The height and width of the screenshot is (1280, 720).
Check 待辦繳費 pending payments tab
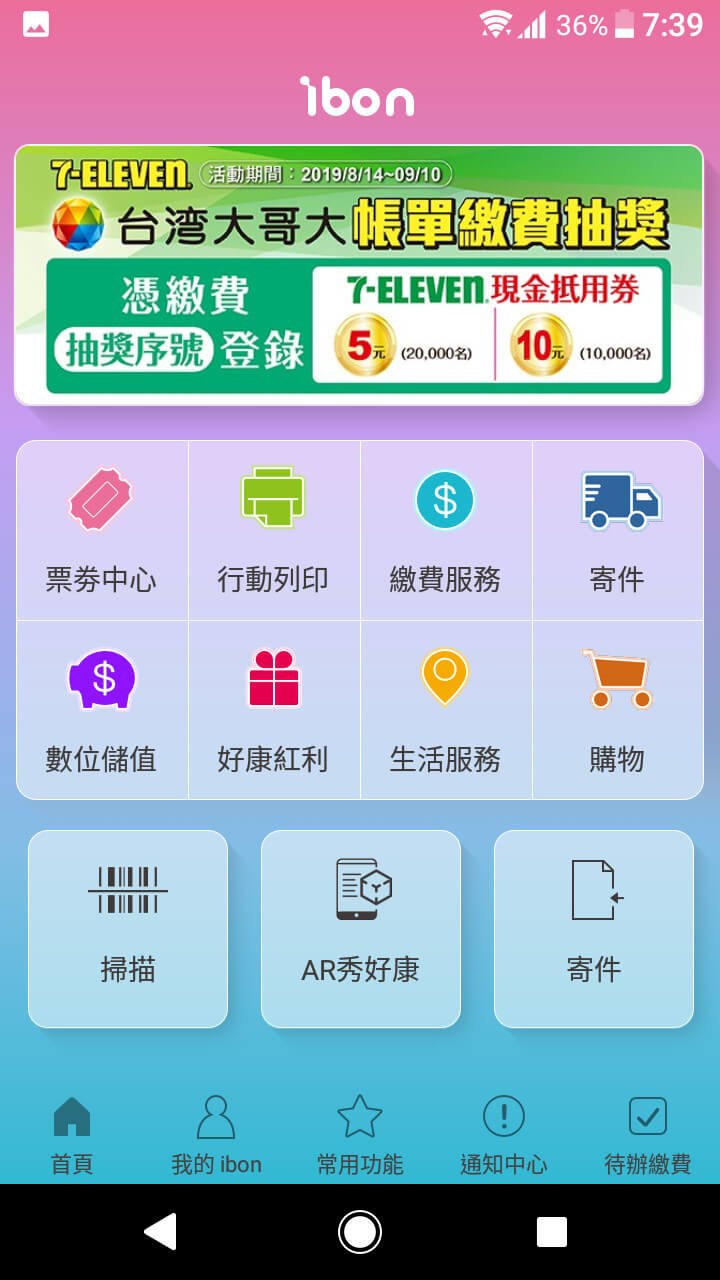[648, 1133]
